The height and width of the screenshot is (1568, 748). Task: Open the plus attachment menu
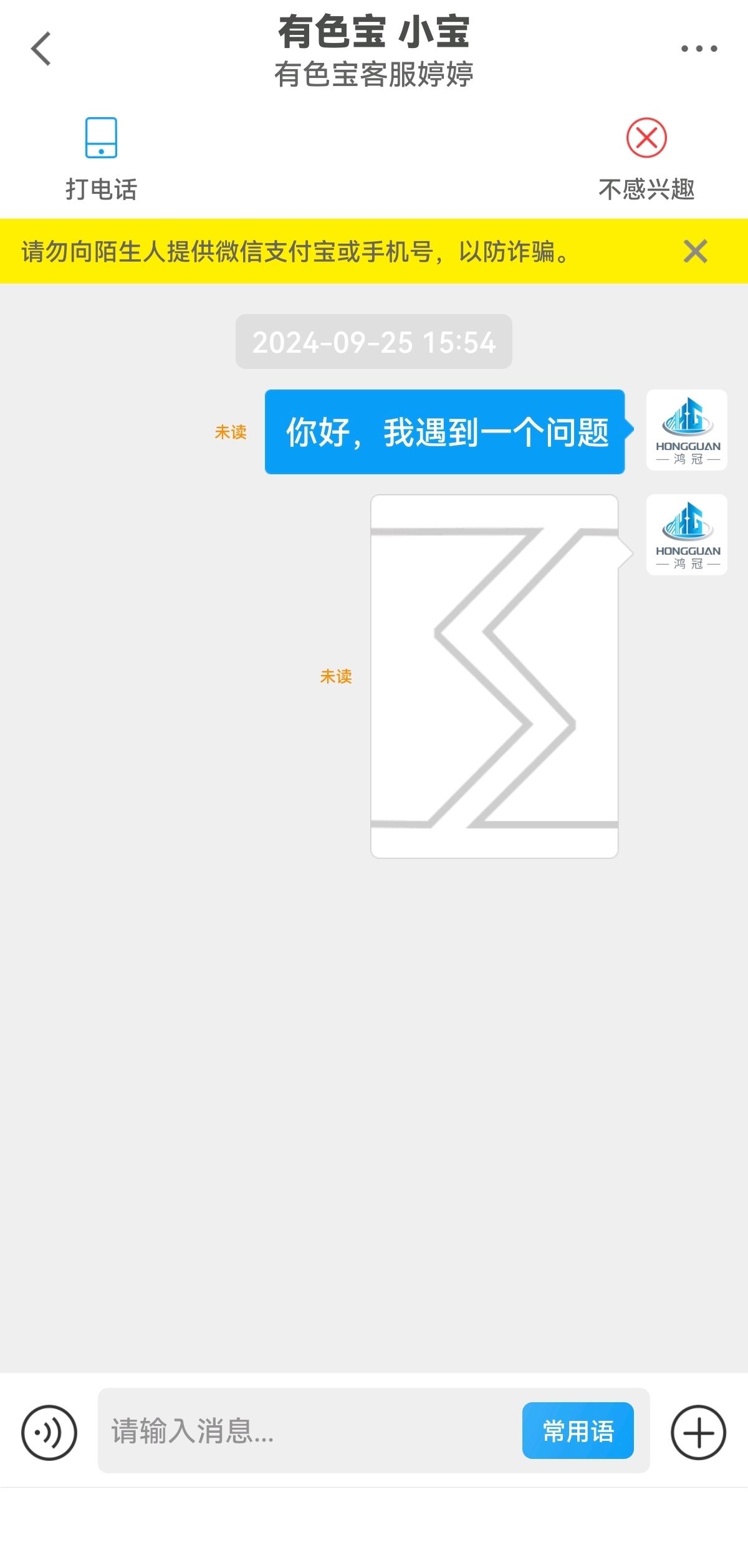pos(698,1432)
